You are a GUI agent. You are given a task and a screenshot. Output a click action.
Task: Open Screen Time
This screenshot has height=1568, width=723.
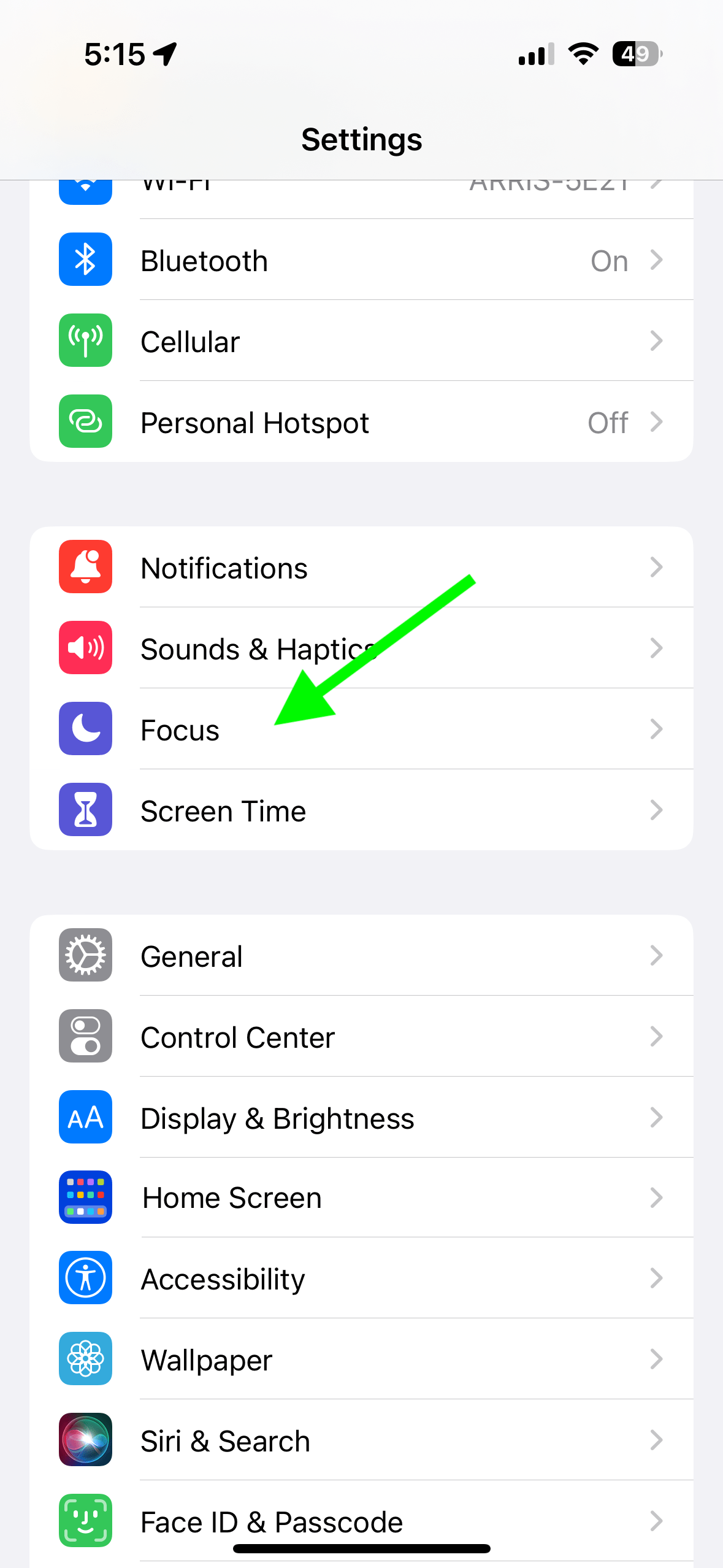[361, 810]
